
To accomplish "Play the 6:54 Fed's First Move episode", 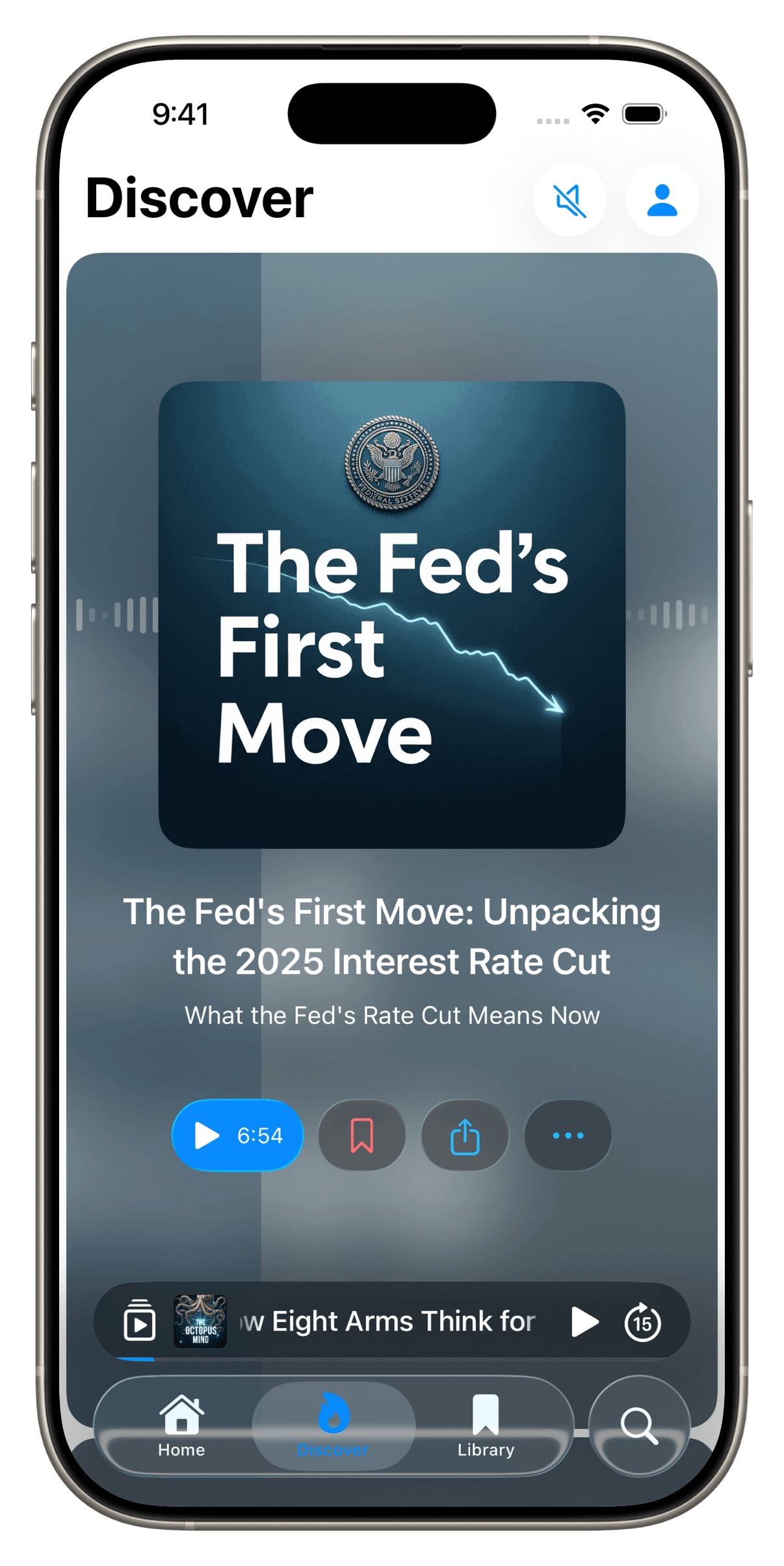I will coord(237,1135).
